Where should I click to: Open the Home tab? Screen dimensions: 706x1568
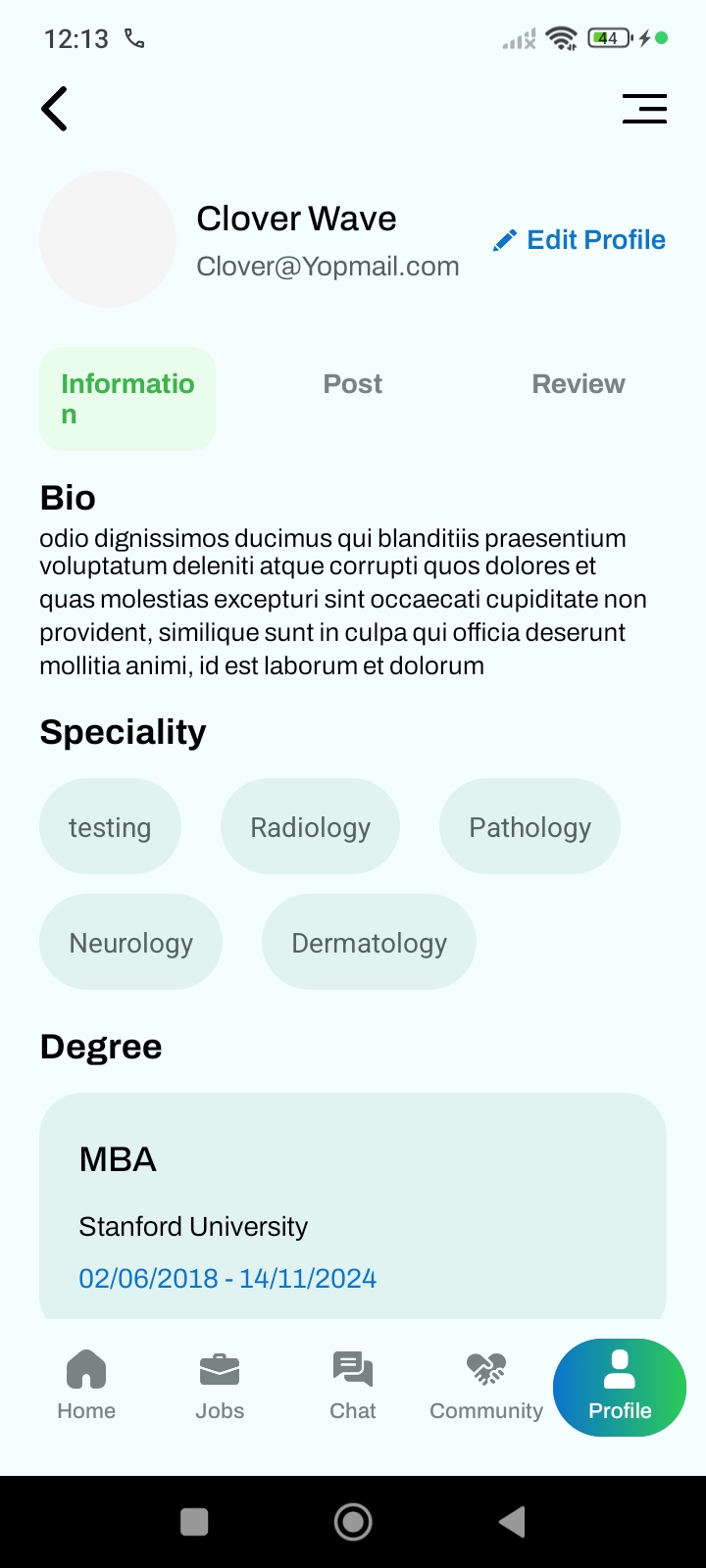point(86,1386)
